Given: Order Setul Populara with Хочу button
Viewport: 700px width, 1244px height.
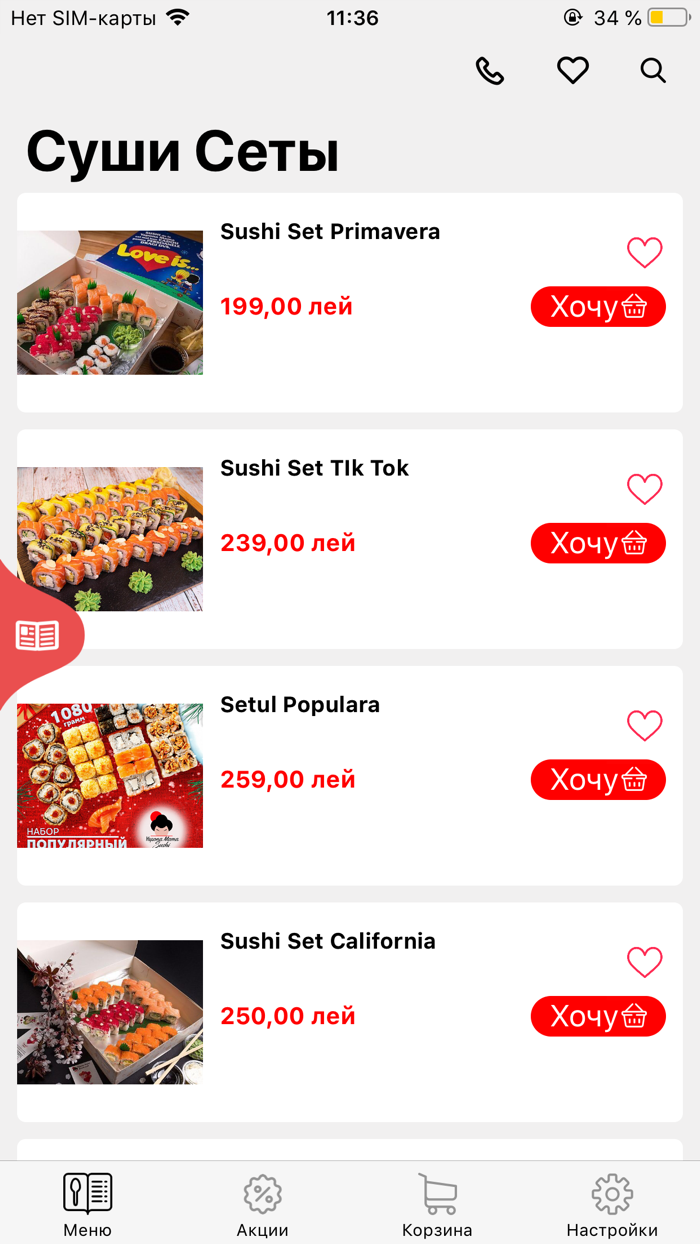Looking at the screenshot, I should point(598,780).
